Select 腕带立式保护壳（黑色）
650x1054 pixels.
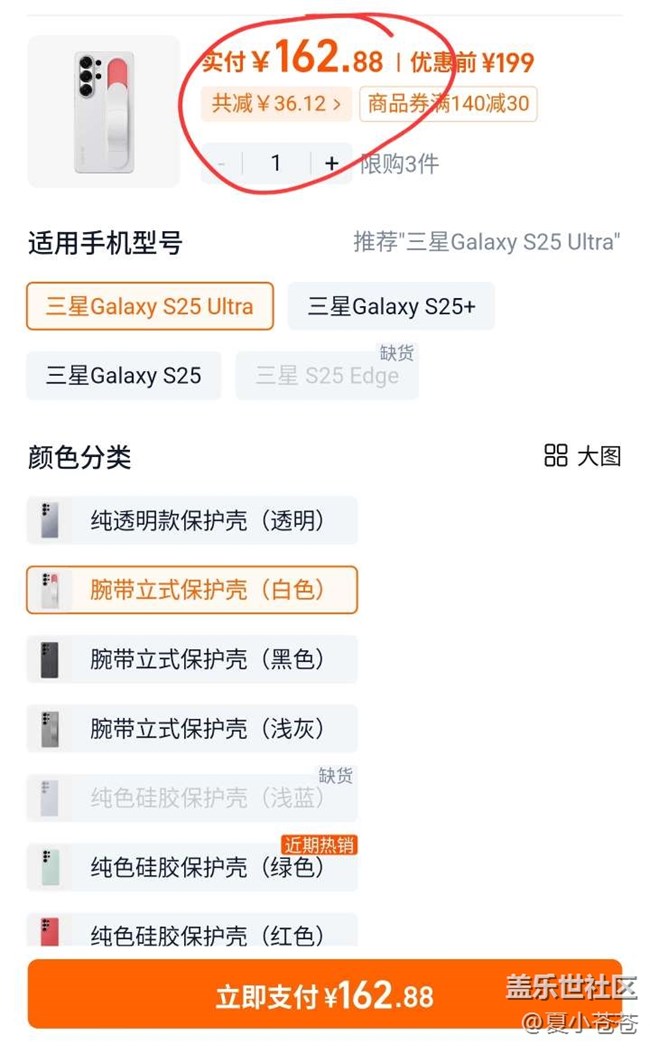191,659
